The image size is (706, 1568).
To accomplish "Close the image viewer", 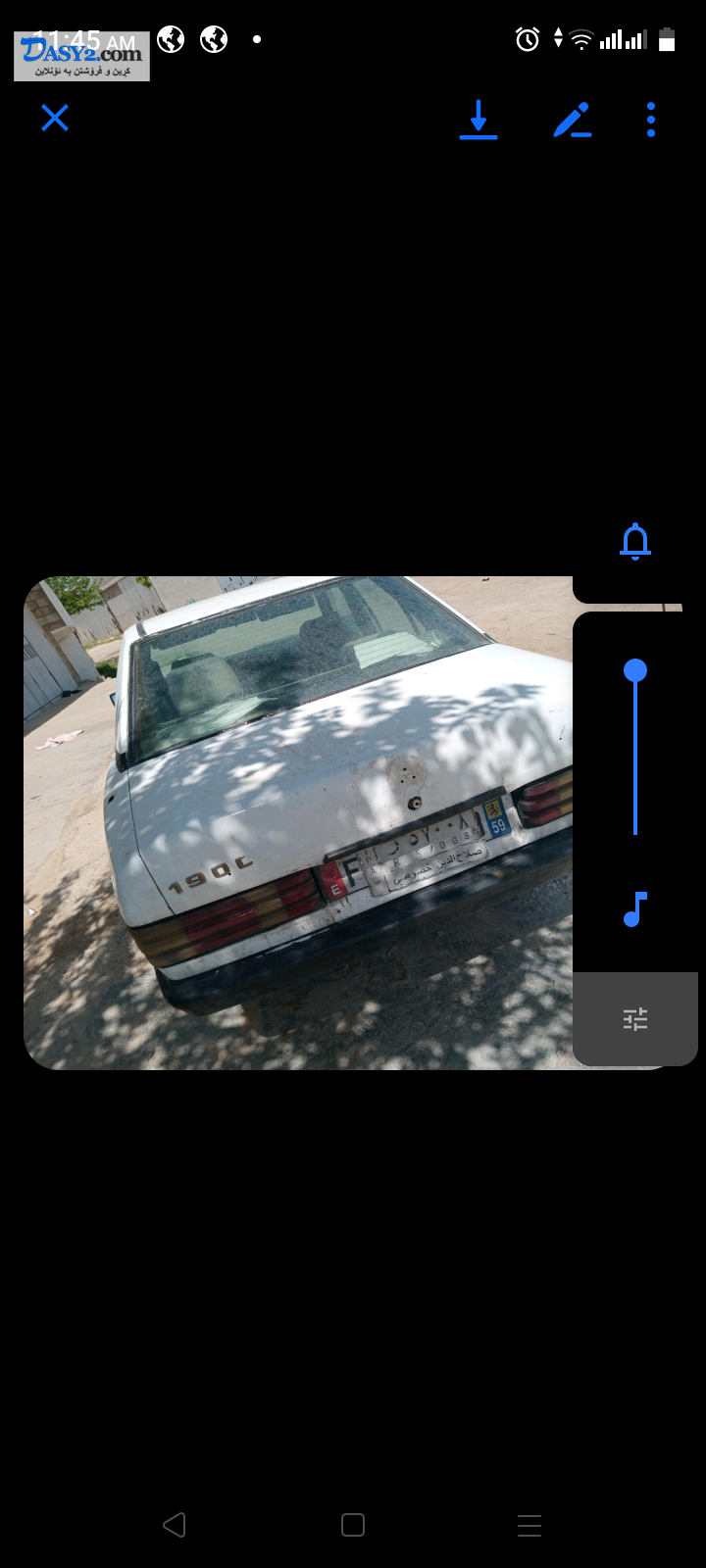I will (x=55, y=119).
